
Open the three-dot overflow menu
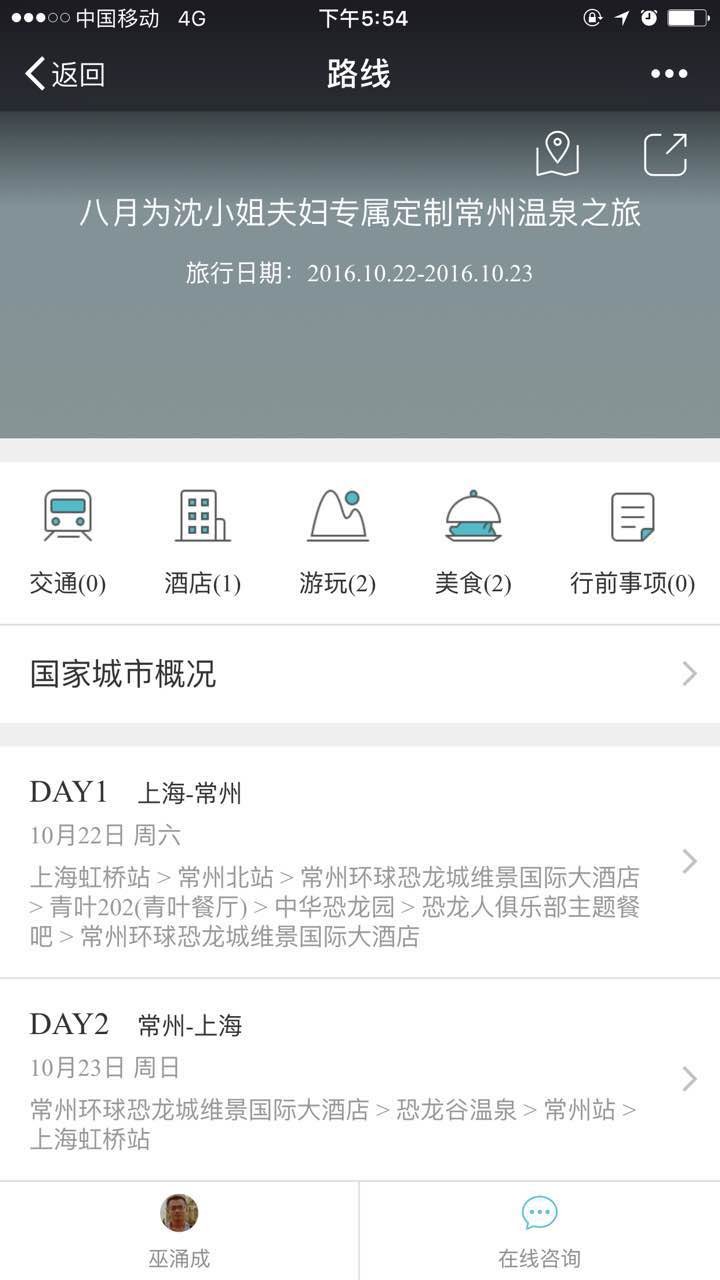[x=669, y=74]
